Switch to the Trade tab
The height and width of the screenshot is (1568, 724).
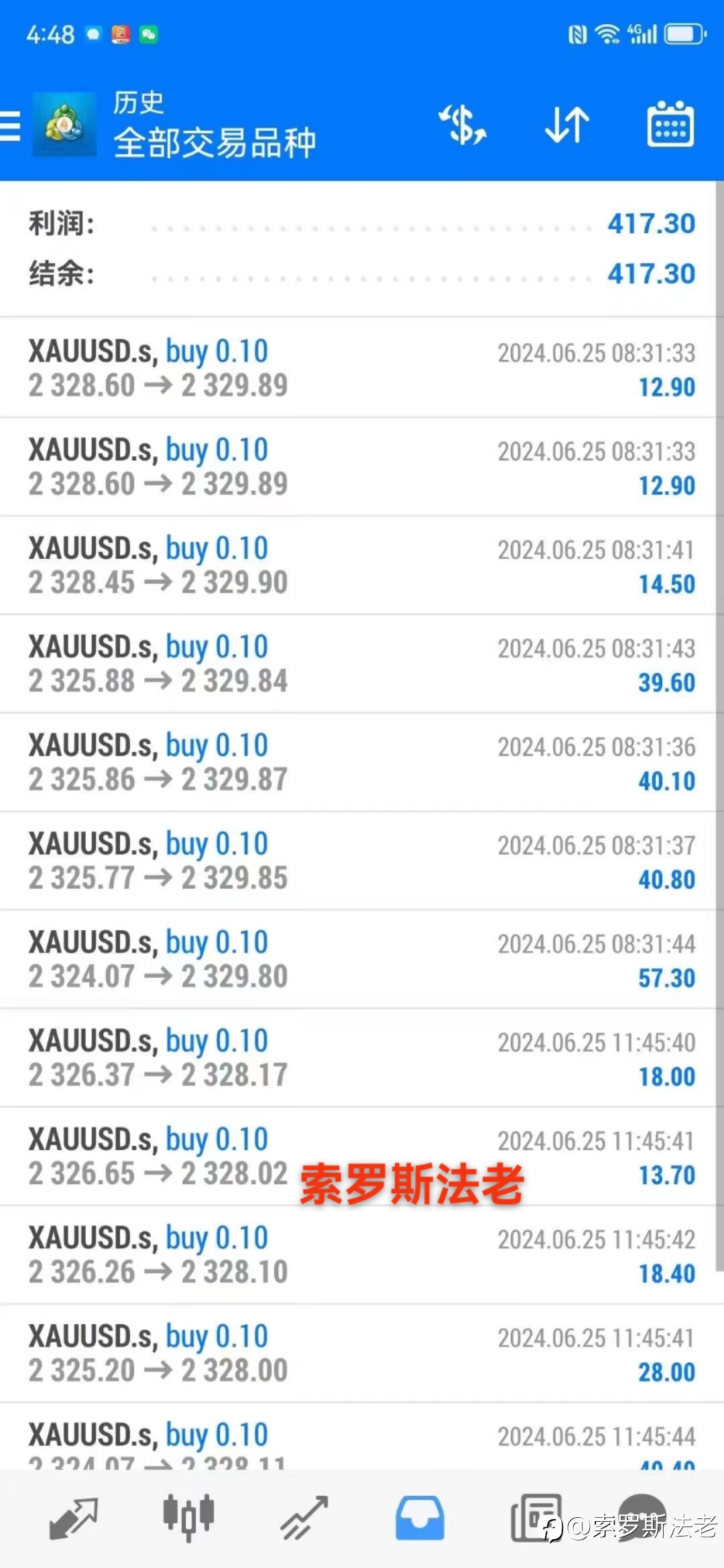pyautogui.click(x=304, y=1518)
